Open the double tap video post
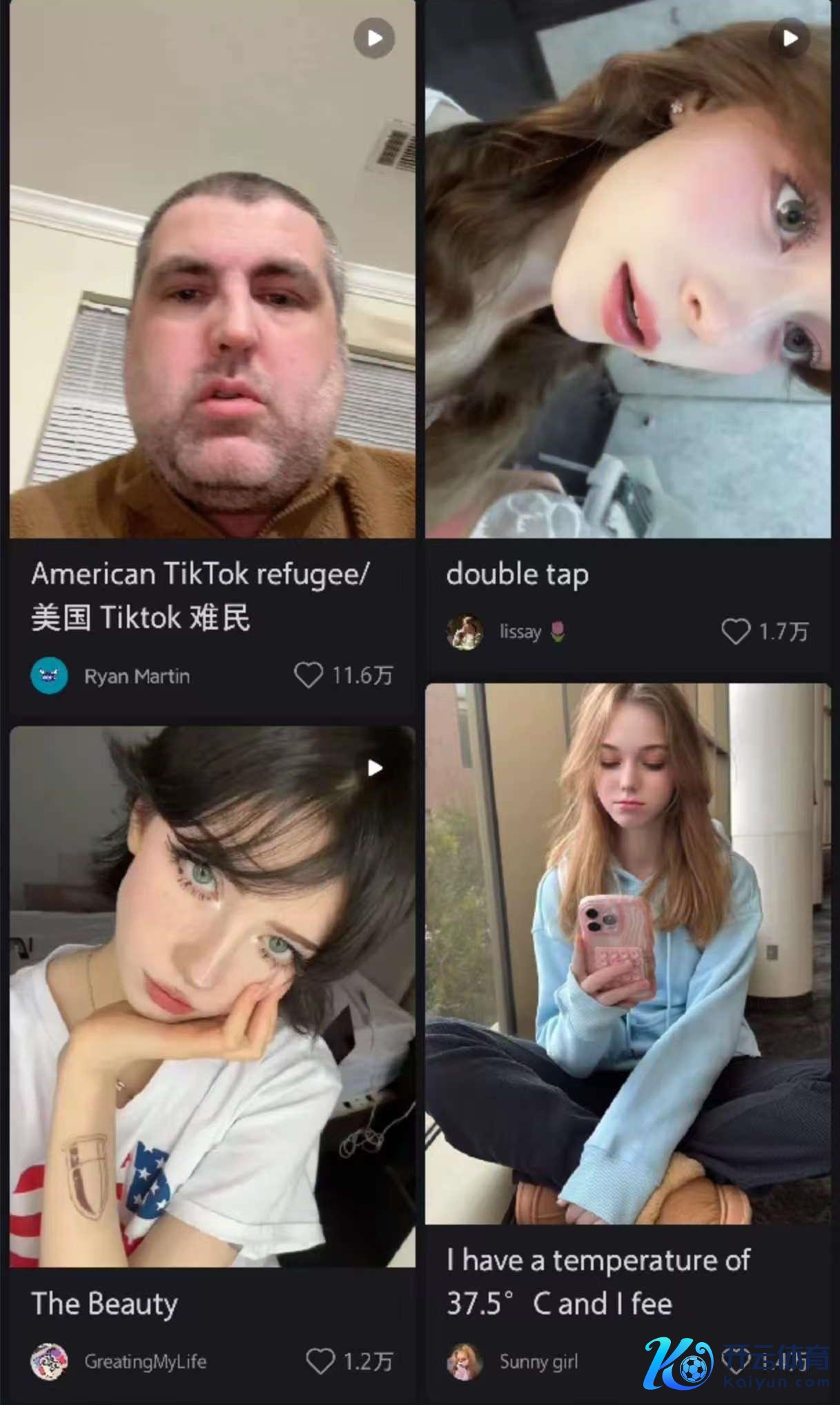Image resolution: width=840 pixels, height=1405 pixels. 627,276
